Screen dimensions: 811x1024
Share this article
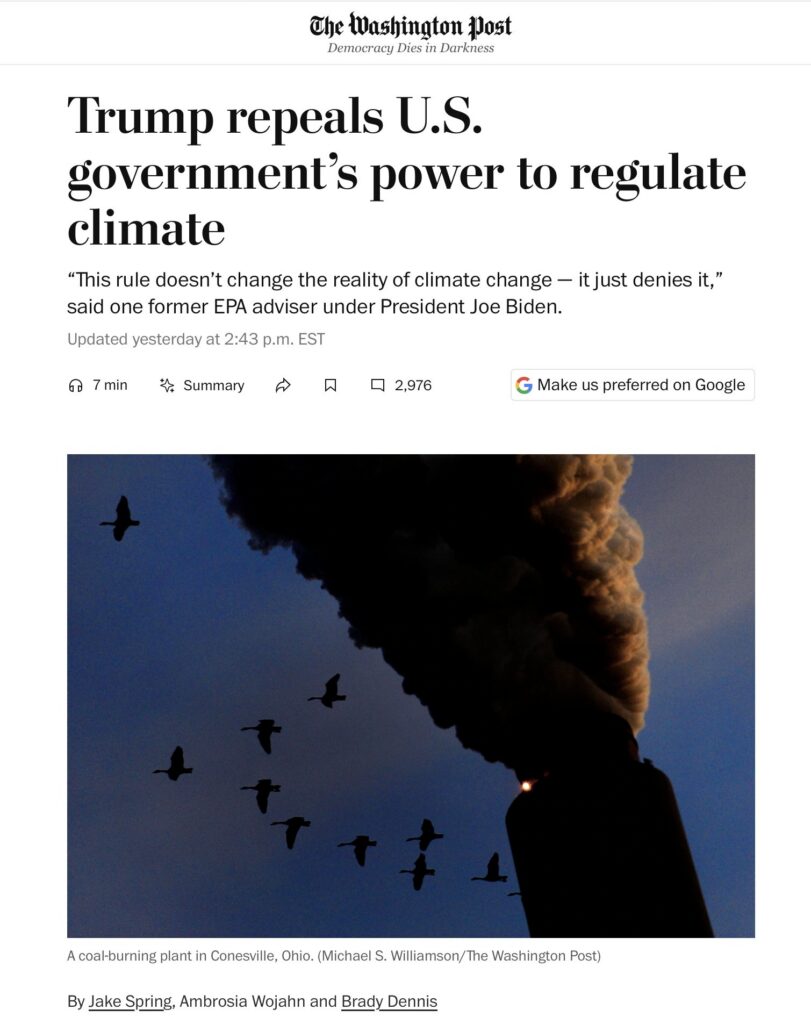click(x=283, y=385)
